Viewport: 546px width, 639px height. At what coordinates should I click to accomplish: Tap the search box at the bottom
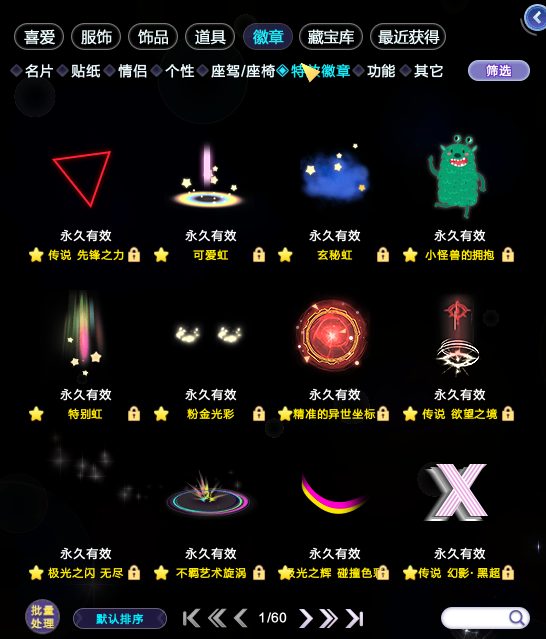pyautogui.click(x=485, y=618)
